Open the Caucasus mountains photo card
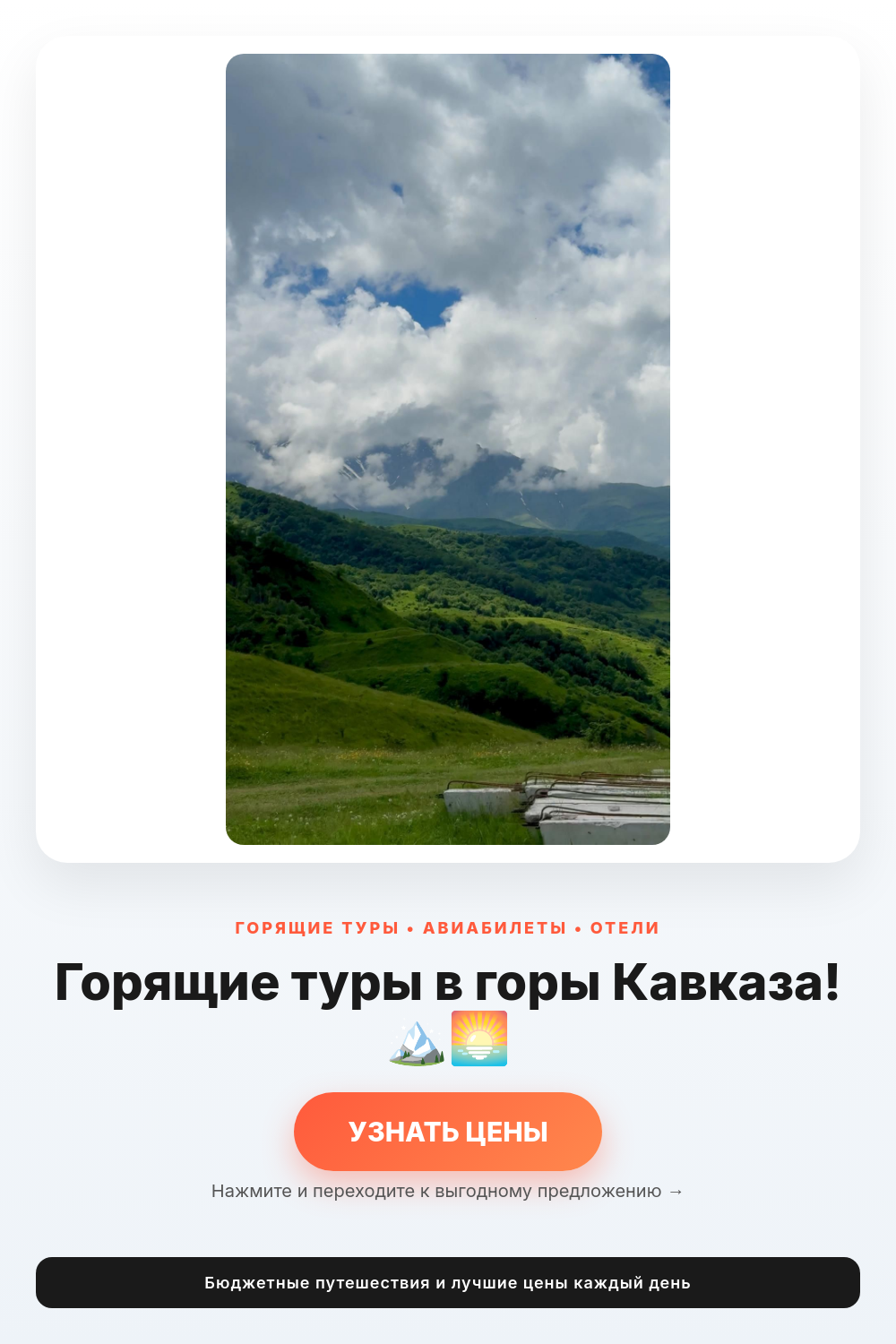Screen dimensions: 896x1344 click(x=448, y=449)
